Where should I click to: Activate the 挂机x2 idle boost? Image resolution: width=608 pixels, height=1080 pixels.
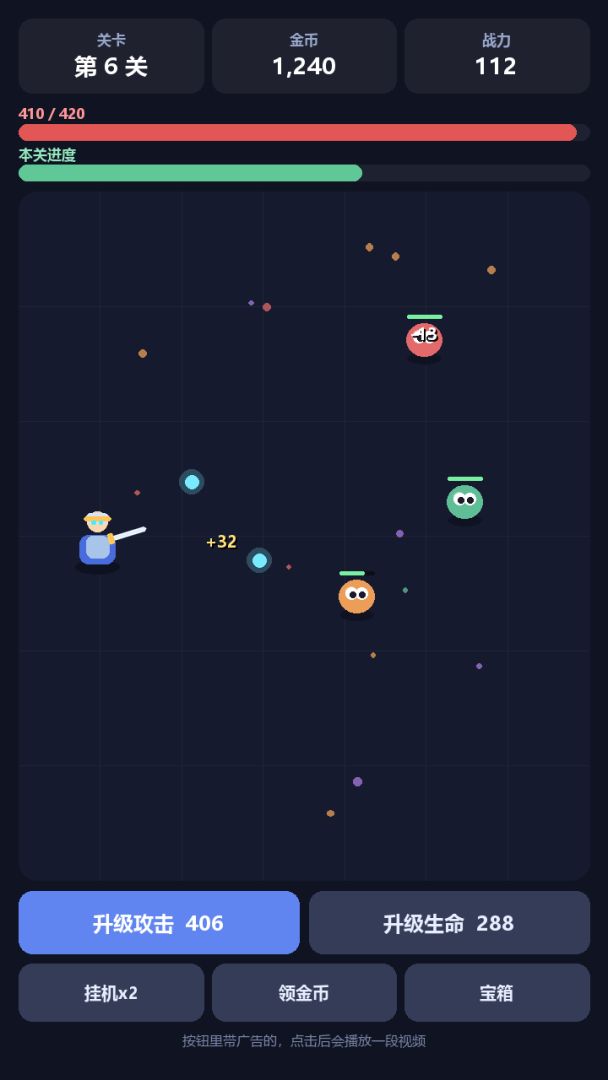(x=112, y=993)
